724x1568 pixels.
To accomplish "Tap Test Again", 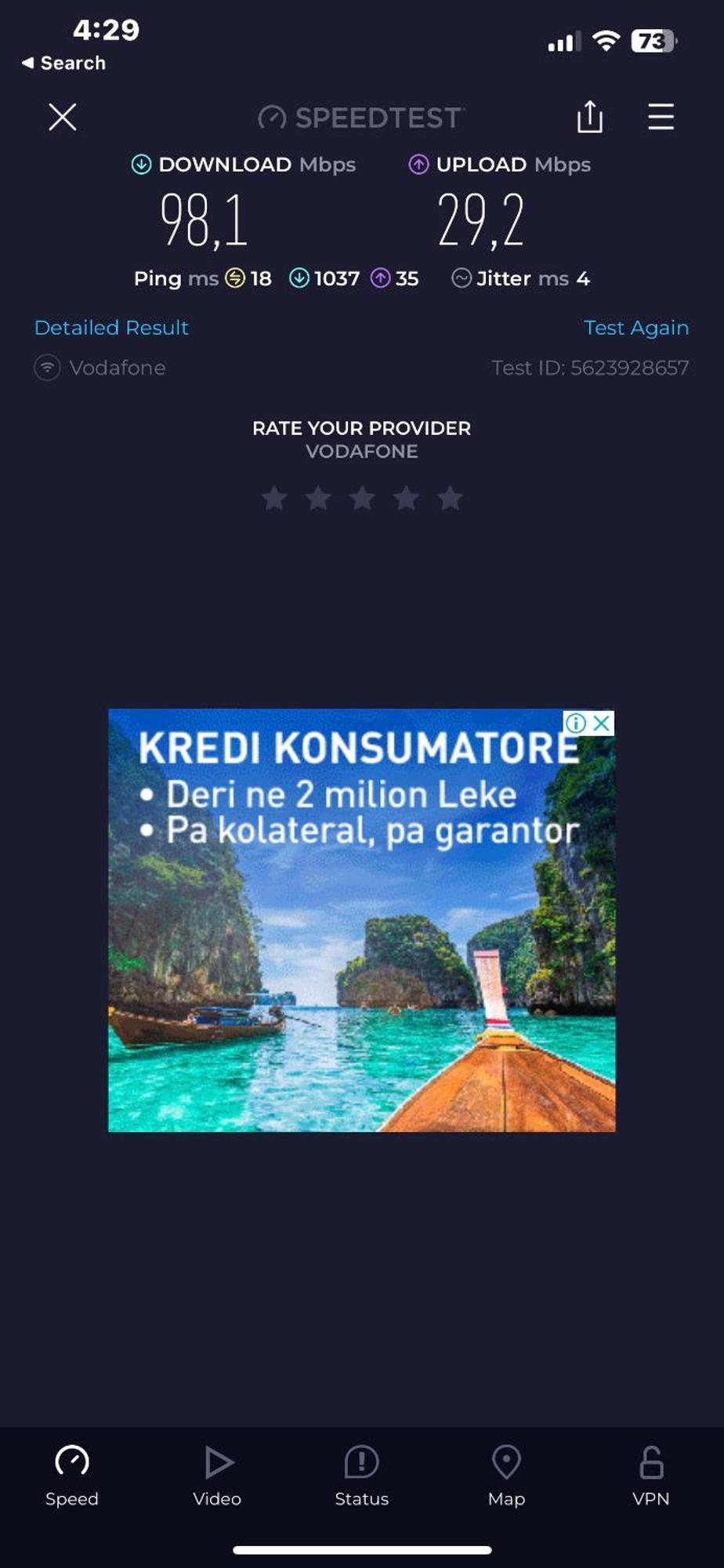I will (636, 328).
